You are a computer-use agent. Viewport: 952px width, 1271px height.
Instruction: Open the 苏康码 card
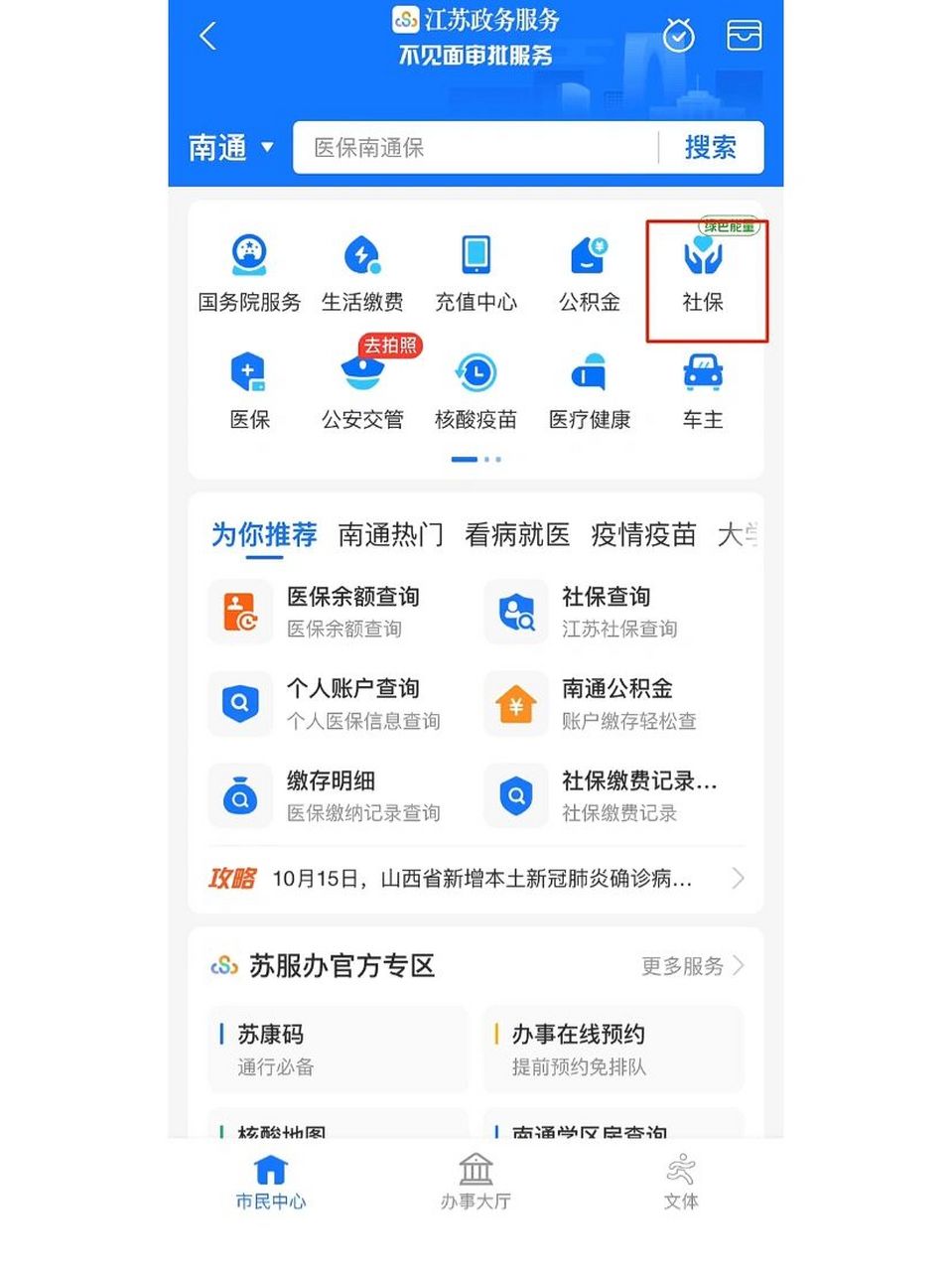point(337,1049)
